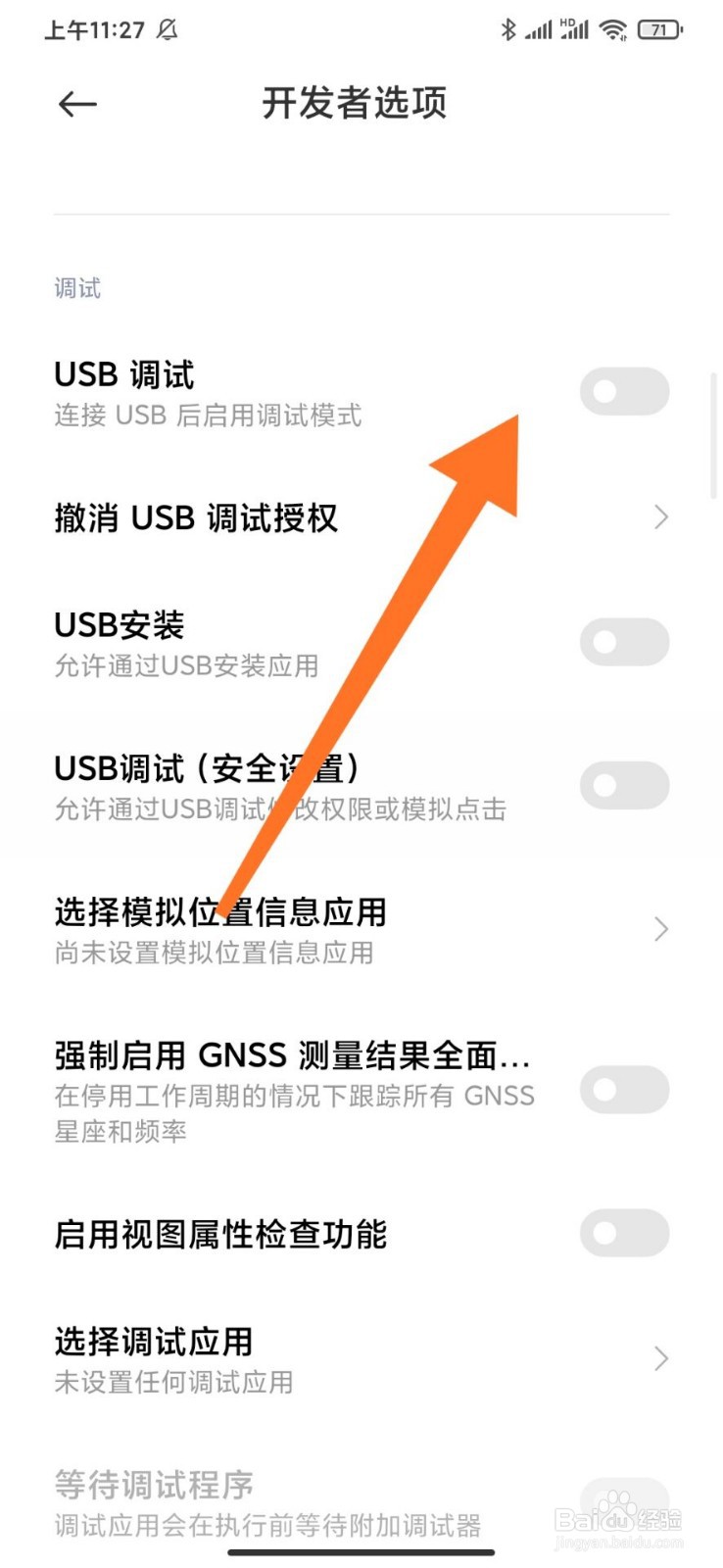The height and width of the screenshot is (1568, 723).
Task: Click the cellular signal strength icon
Action: (x=540, y=29)
